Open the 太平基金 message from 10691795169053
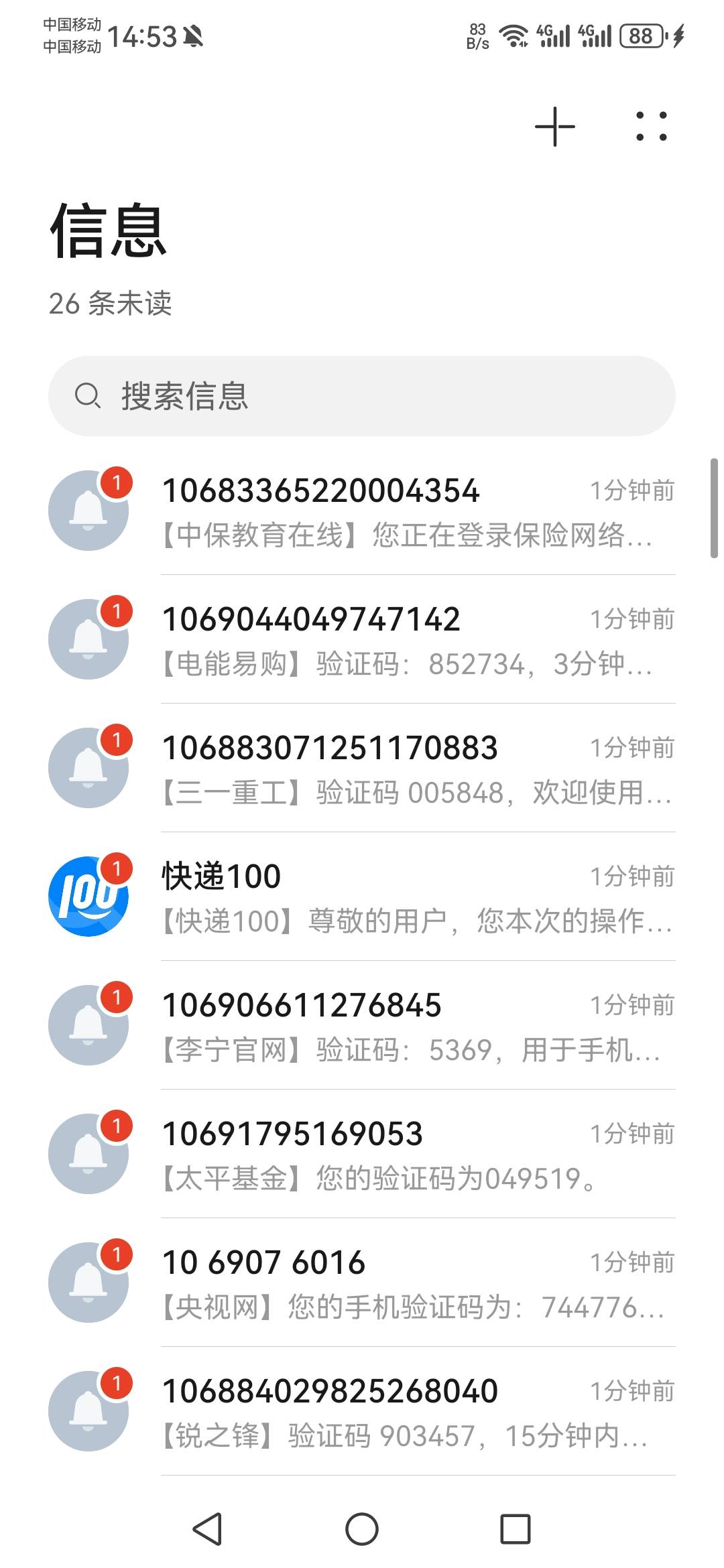The height and width of the screenshot is (1568, 724). click(x=362, y=1155)
